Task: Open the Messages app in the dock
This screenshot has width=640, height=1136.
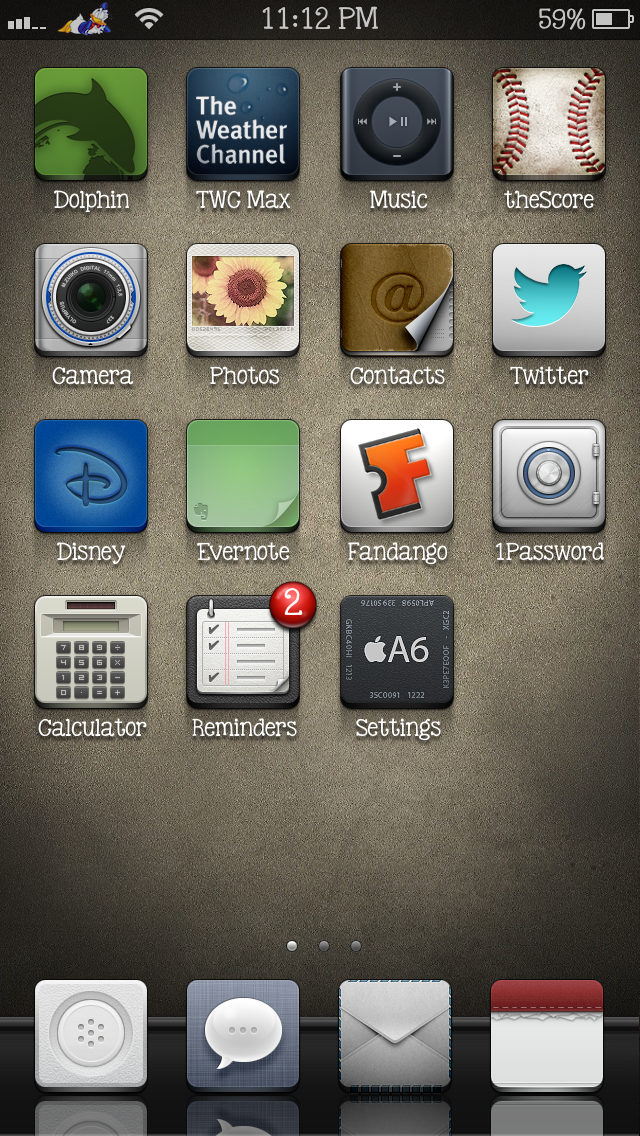Action: click(243, 1034)
